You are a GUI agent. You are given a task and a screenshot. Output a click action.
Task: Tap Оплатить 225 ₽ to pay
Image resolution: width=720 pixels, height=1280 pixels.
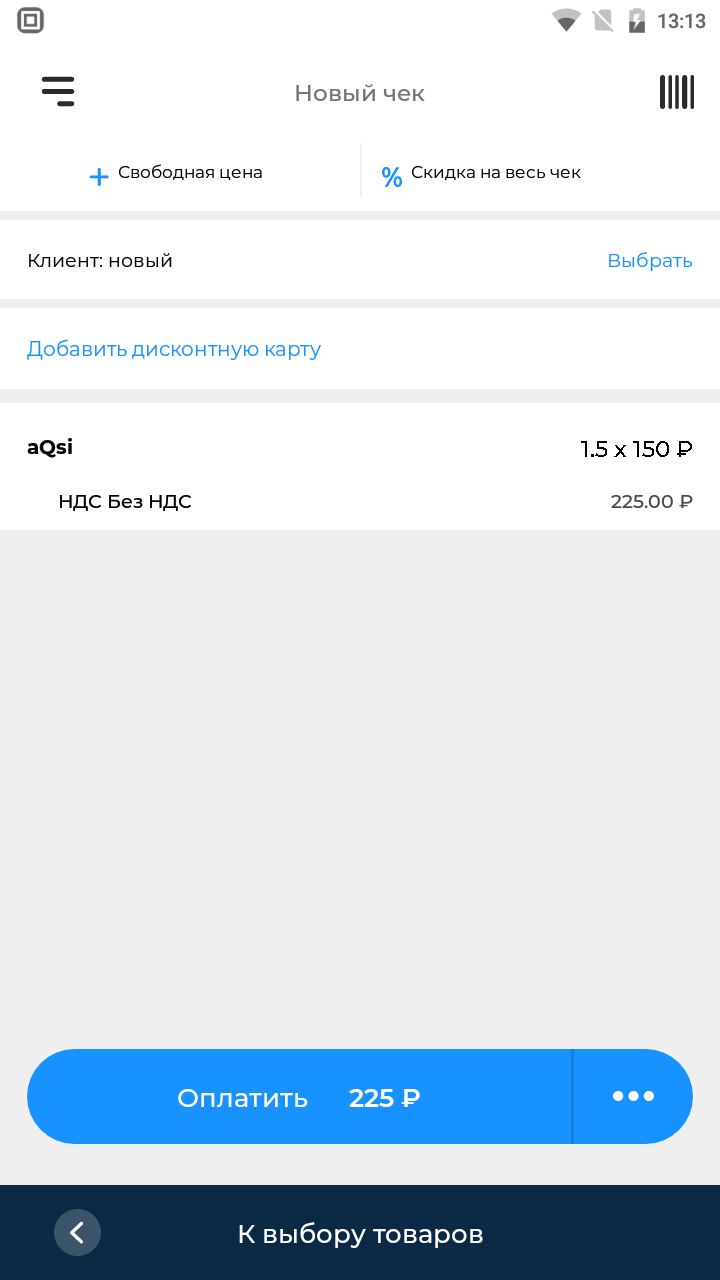[299, 1097]
